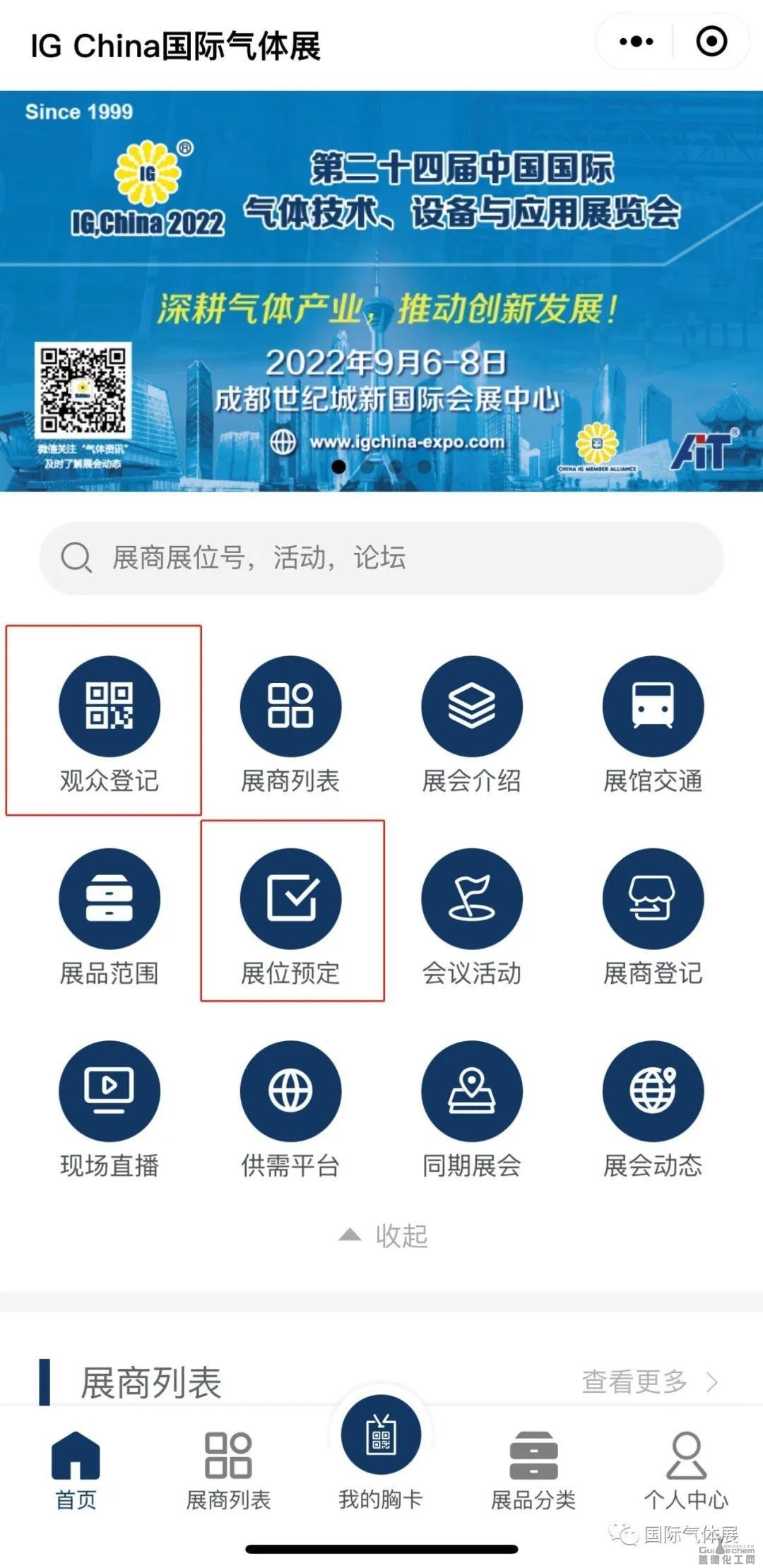This screenshot has height=1568, width=763.
Task: Open 现场直播 live broadcast
Action: [110, 1109]
